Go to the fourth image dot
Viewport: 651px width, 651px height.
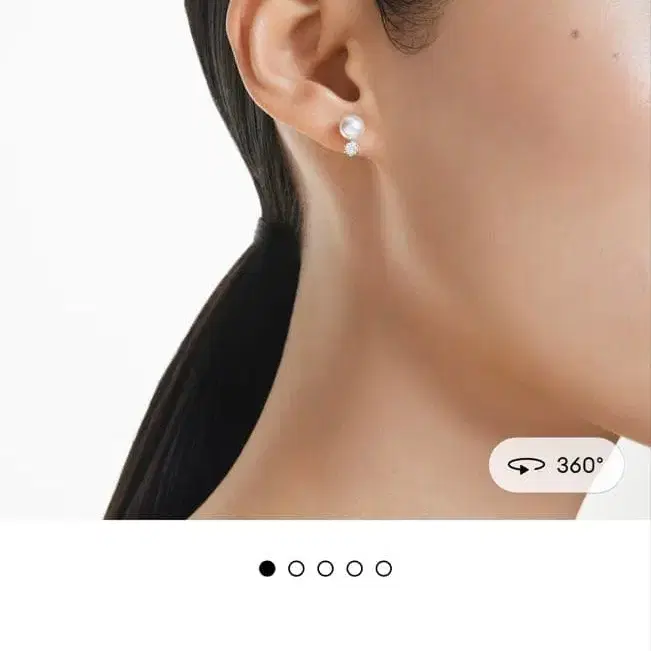pos(354,568)
